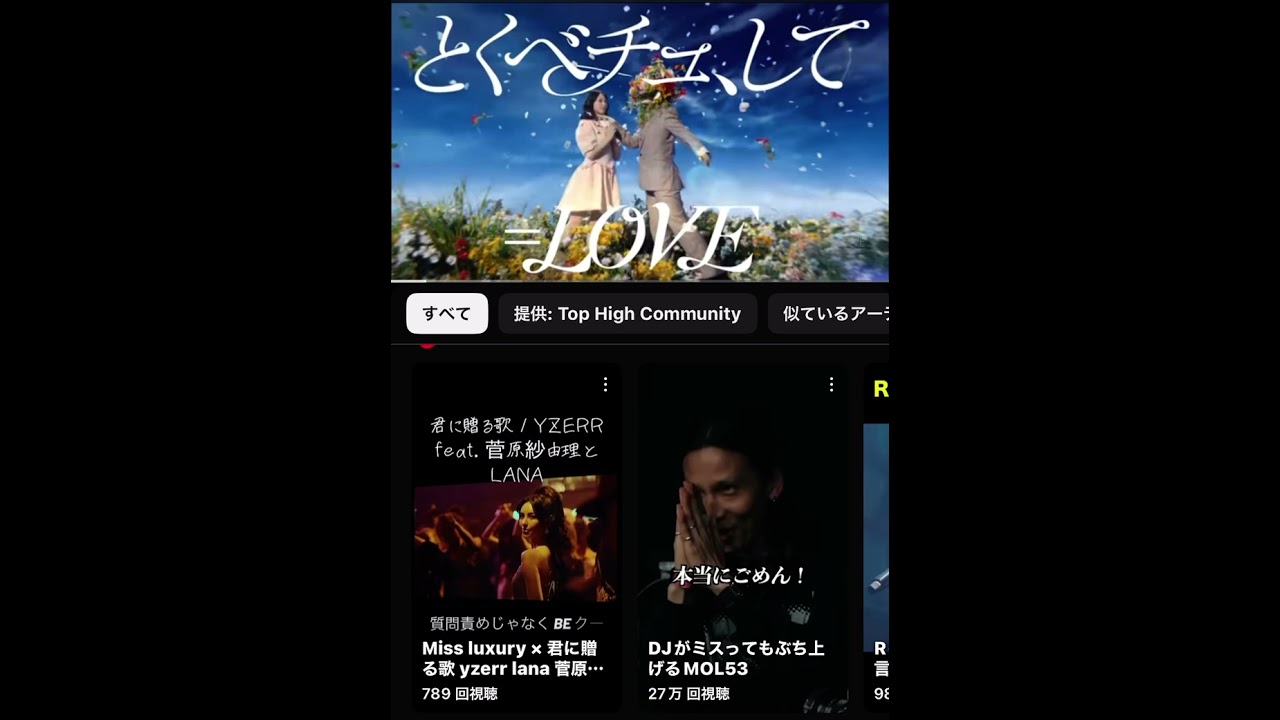Viewport: 1280px width, 720px height.
Task: Select the 提供: Top High Community chip
Action: pos(627,314)
